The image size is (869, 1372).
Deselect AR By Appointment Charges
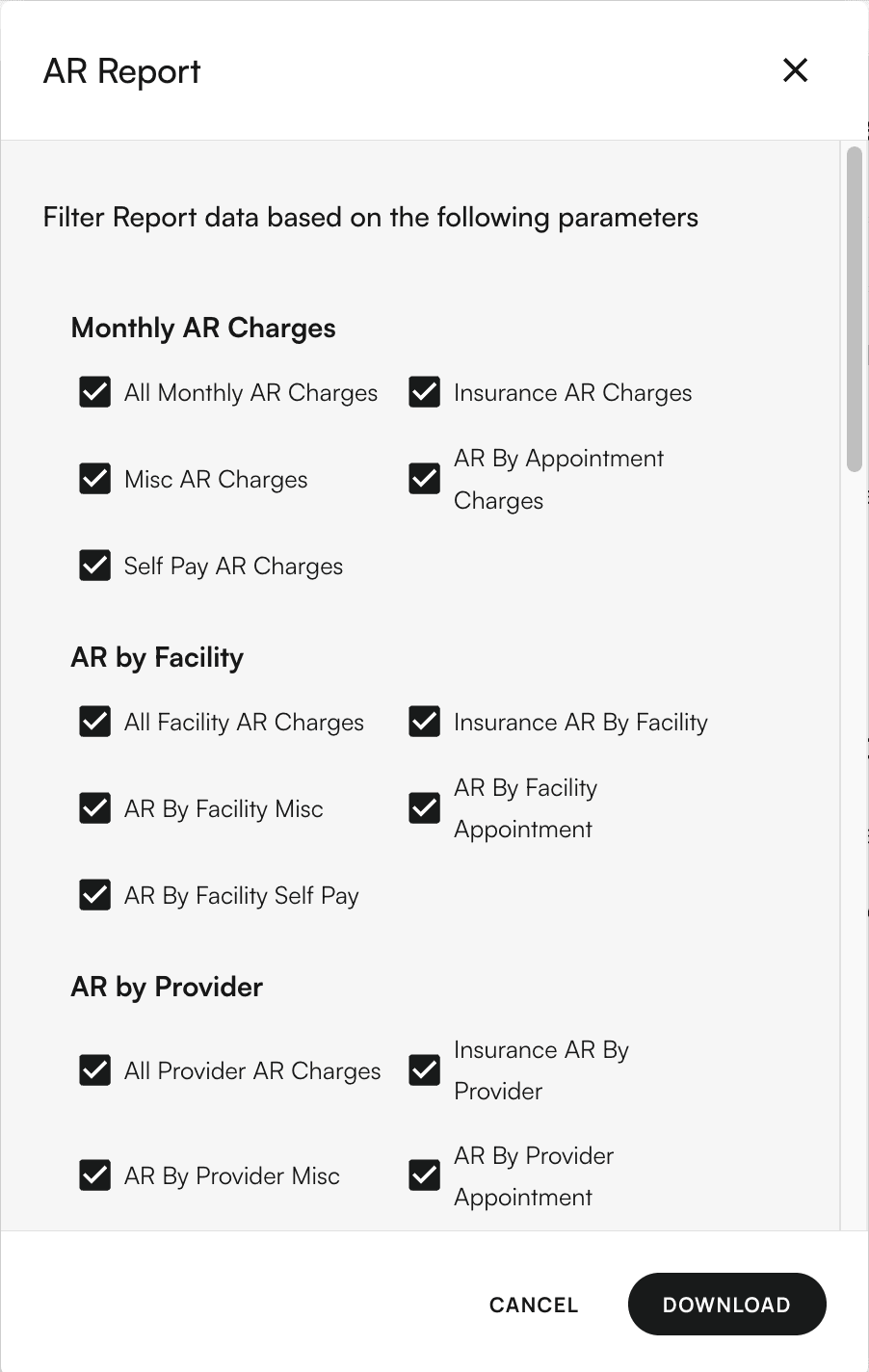[x=424, y=479]
